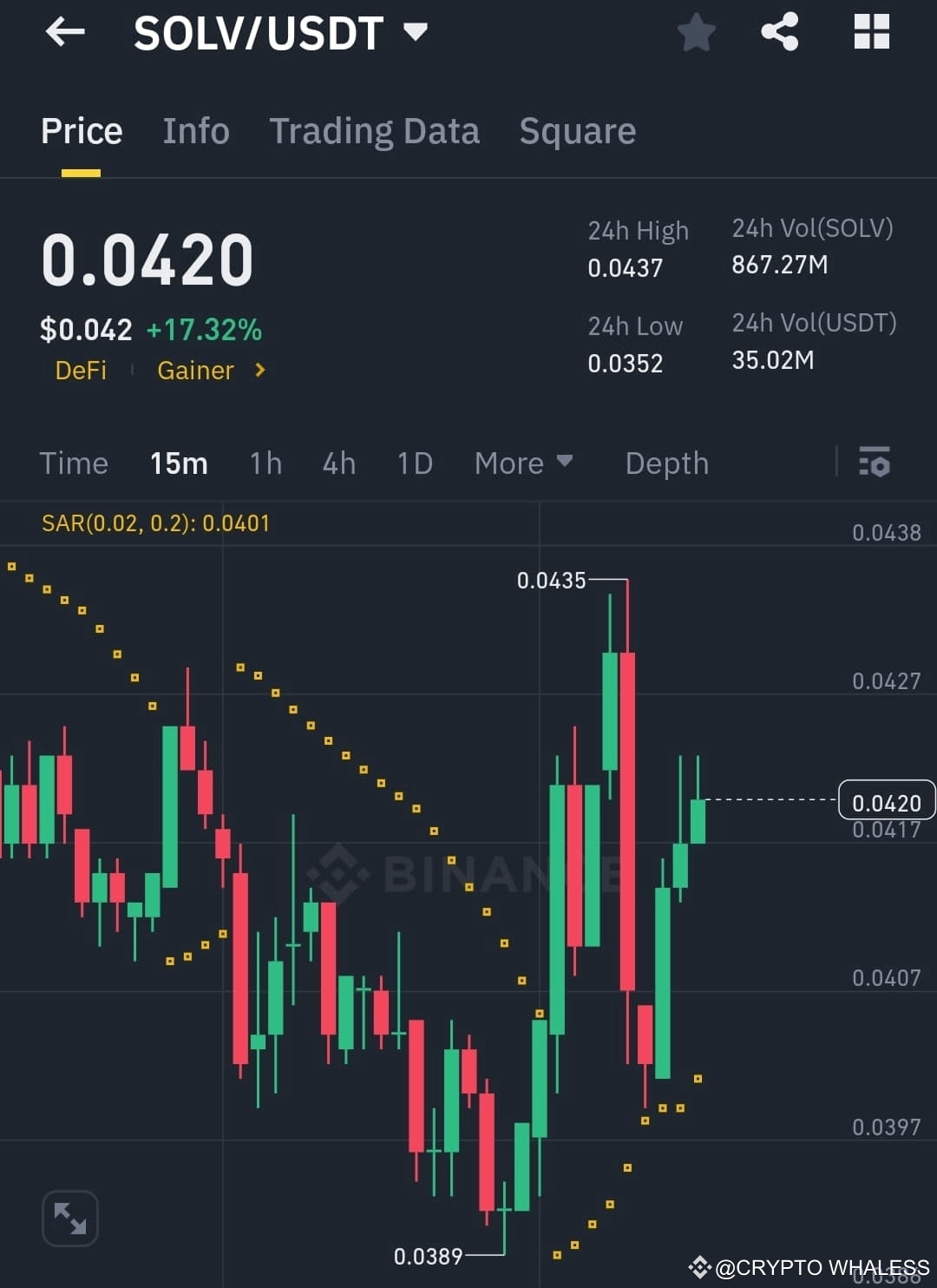Screen dimensions: 937x1288
Task: Expand the More timeframes dropdown
Action: click(523, 463)
